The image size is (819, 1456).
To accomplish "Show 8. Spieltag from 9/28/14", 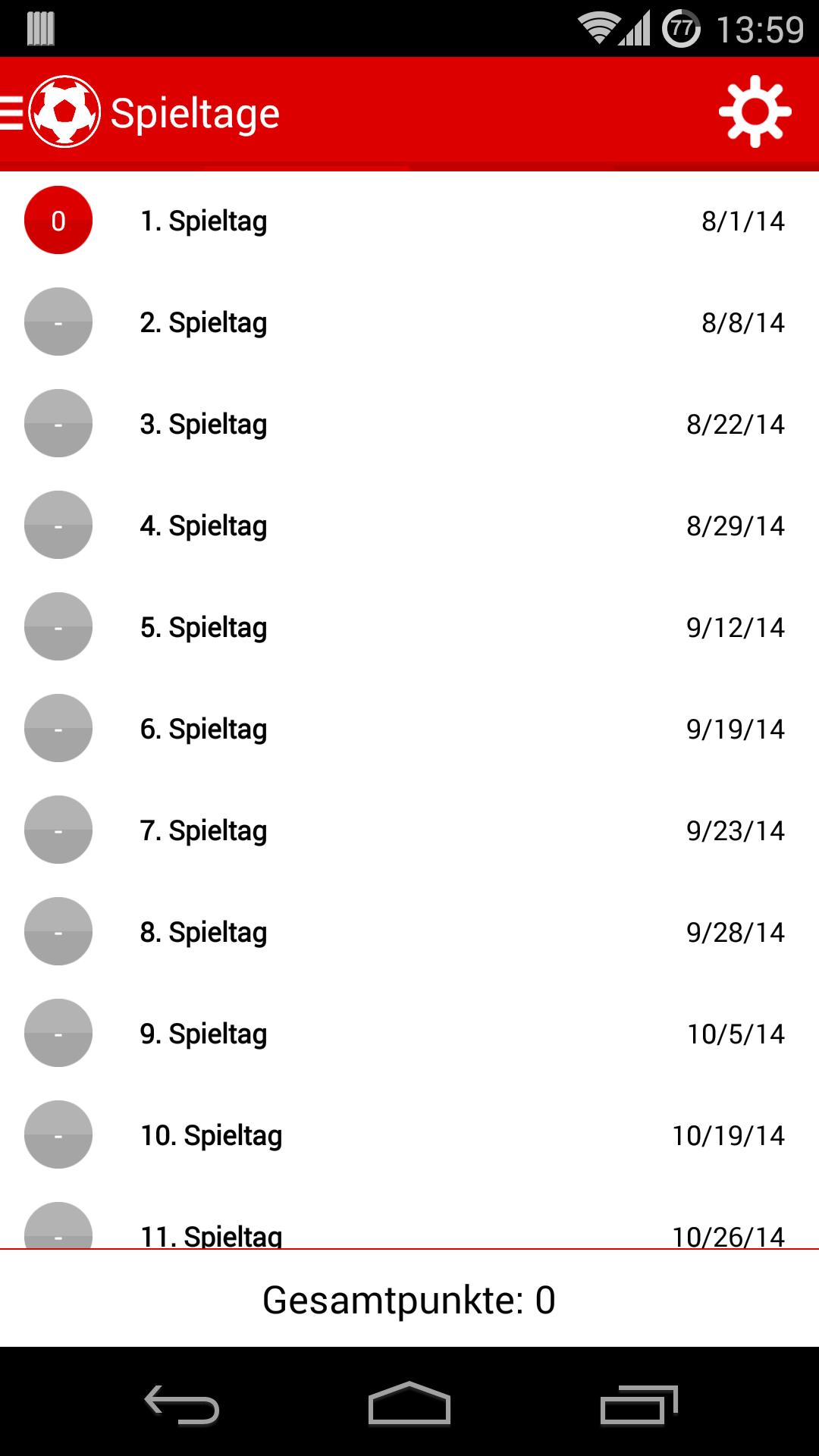I will pos(409,932).
